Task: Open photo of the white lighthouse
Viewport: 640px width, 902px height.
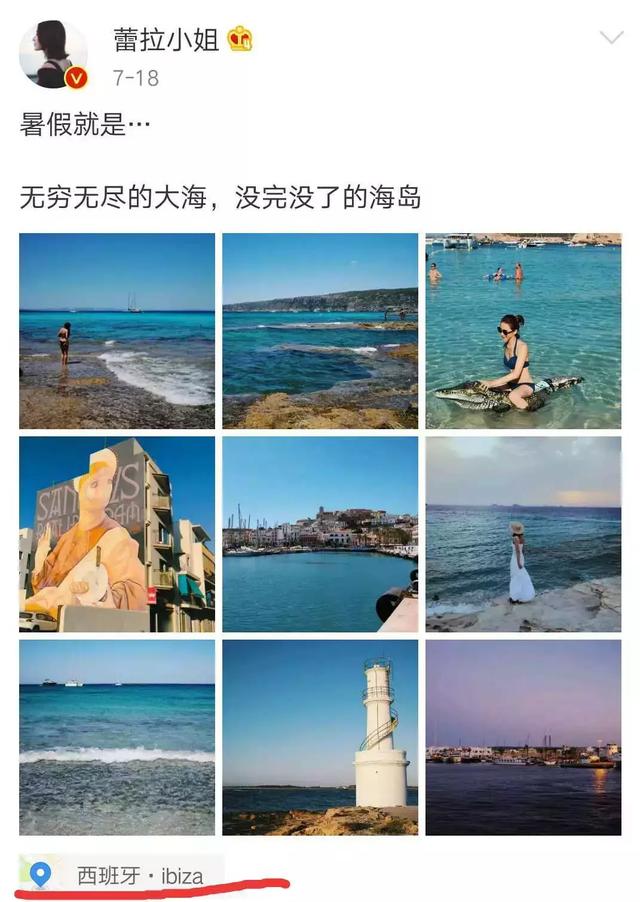Action: click(x=320, y=737)
